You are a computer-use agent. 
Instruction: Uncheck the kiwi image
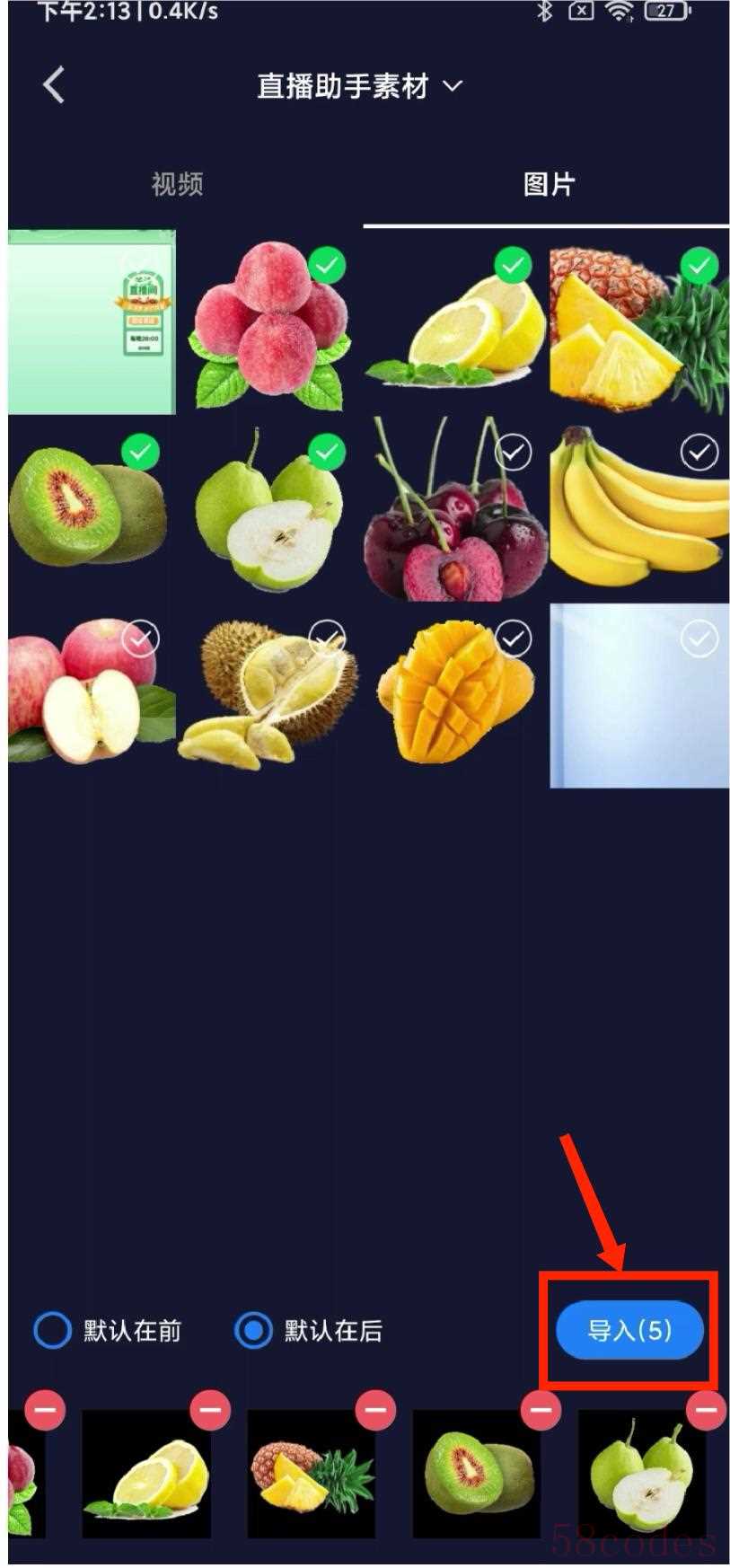140,452
